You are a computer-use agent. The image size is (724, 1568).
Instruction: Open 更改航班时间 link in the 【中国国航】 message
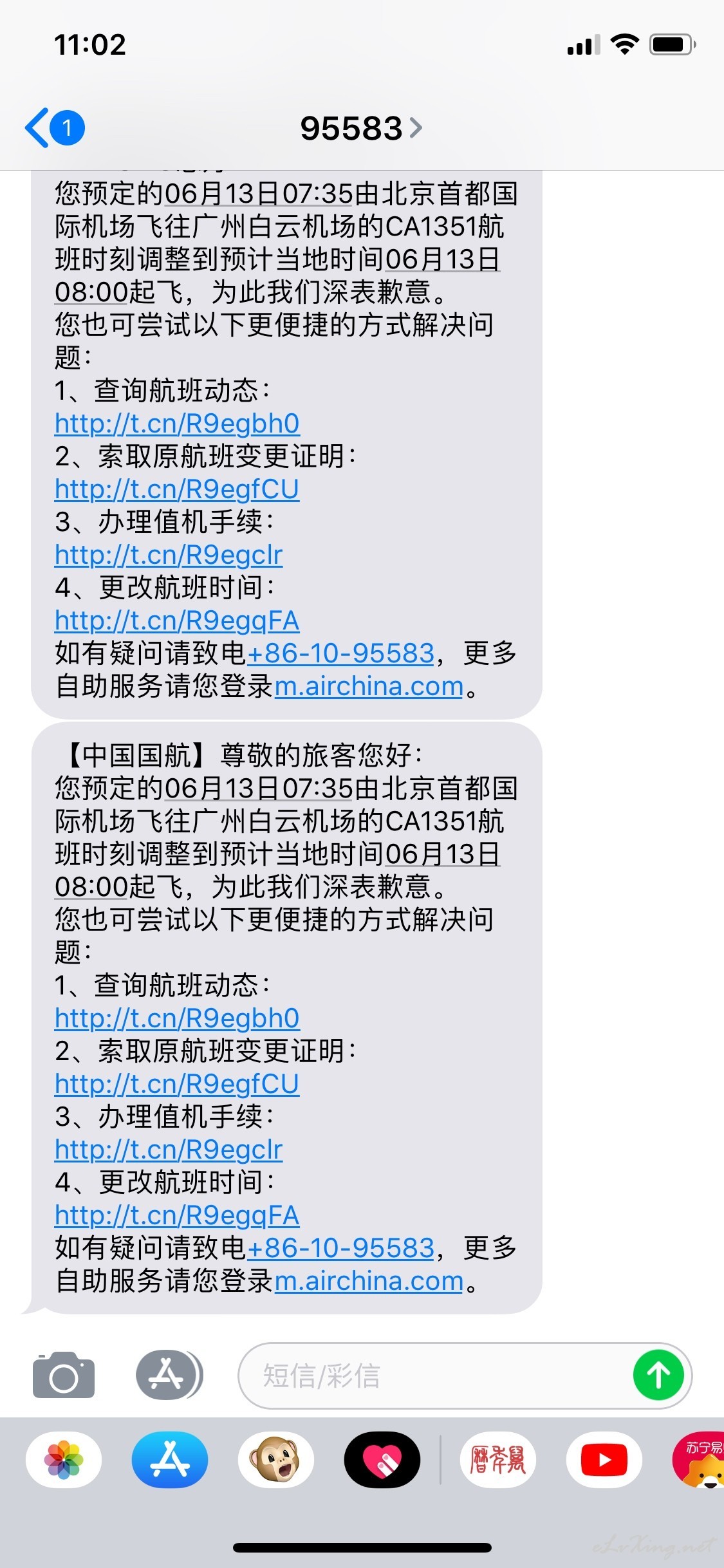[177, 1215]
